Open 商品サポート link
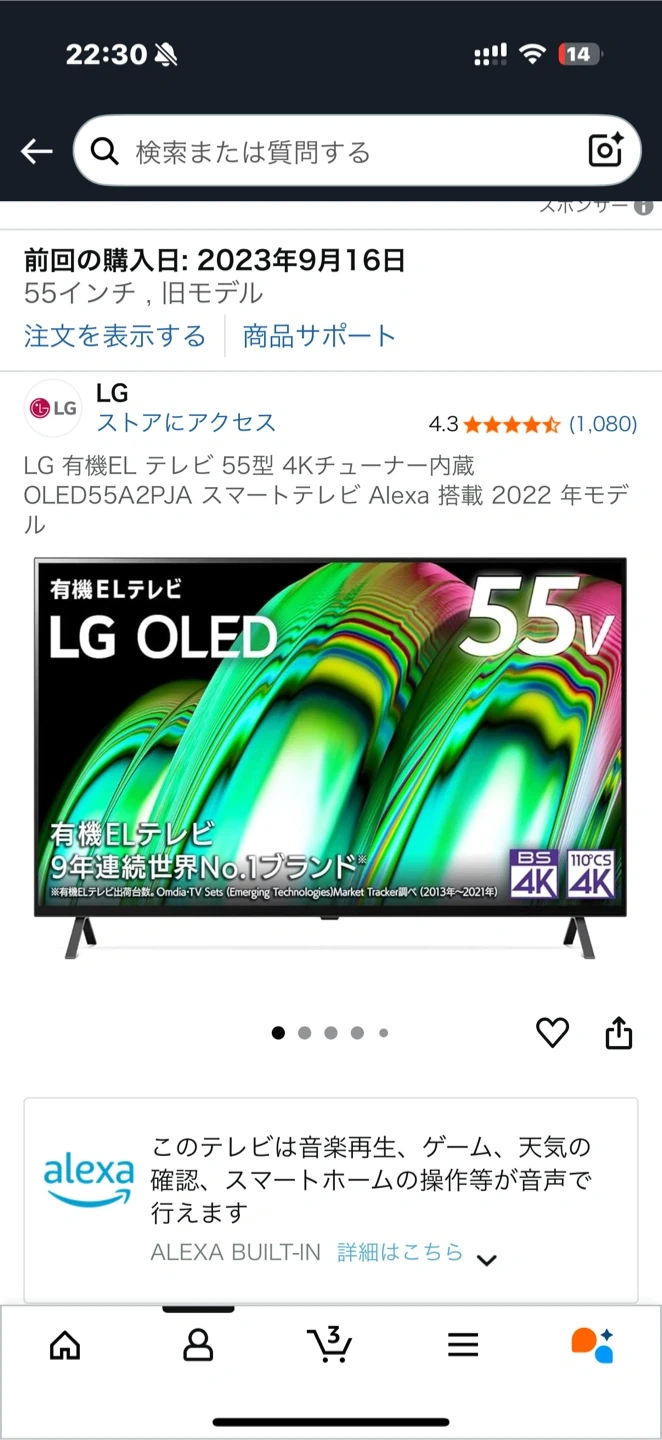Viewport: 662px width, 1440px height. click(x=319, y=336)
